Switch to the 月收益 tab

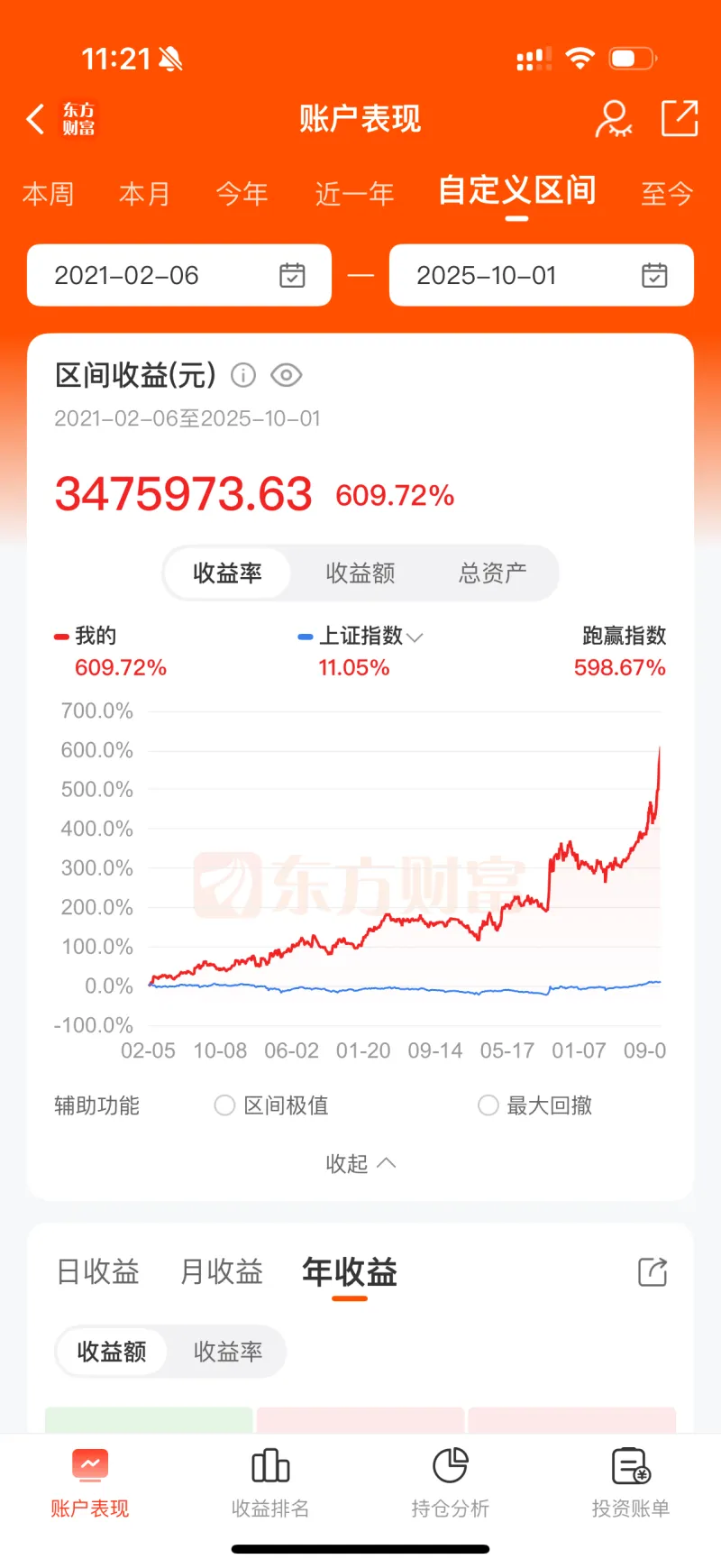tap(222, 1272)
